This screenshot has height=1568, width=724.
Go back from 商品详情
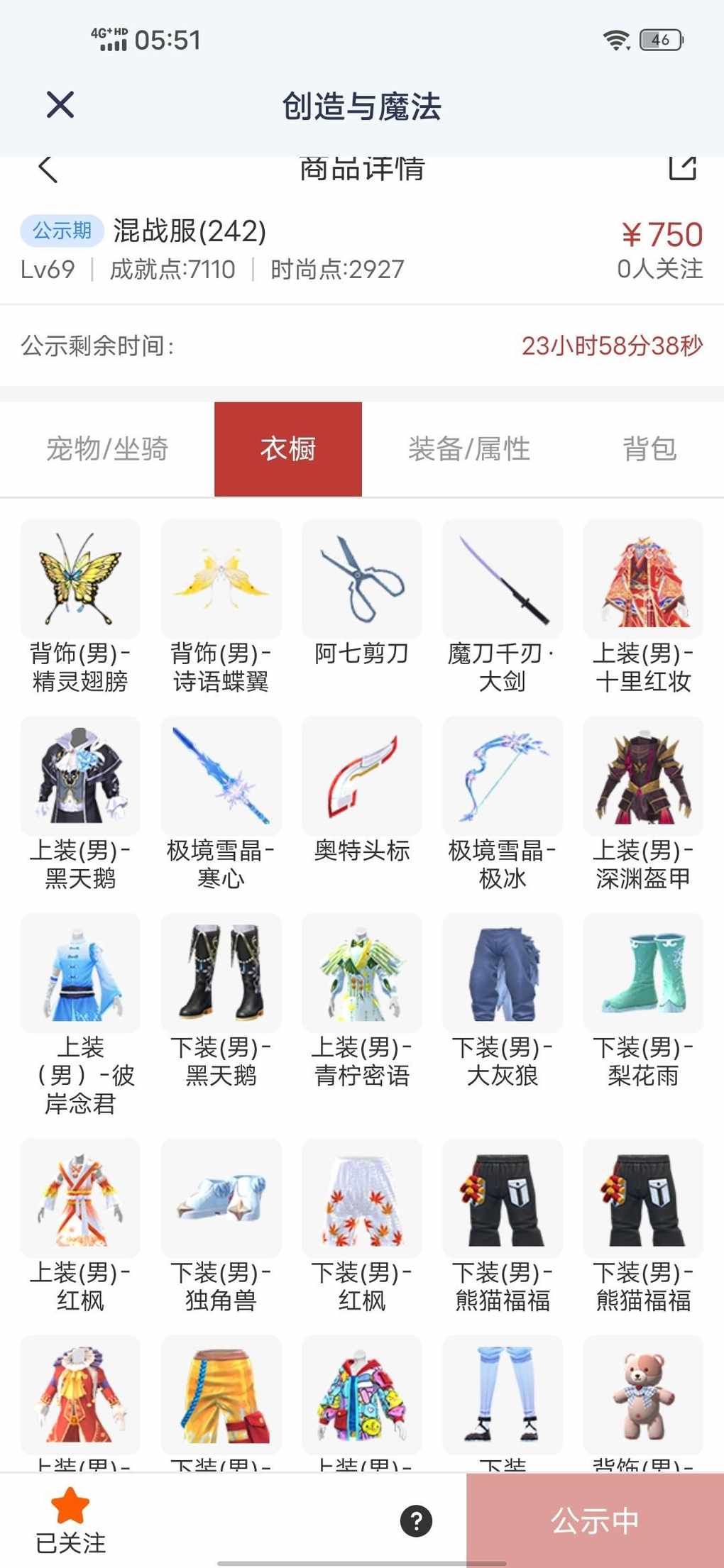pos(48,170)
